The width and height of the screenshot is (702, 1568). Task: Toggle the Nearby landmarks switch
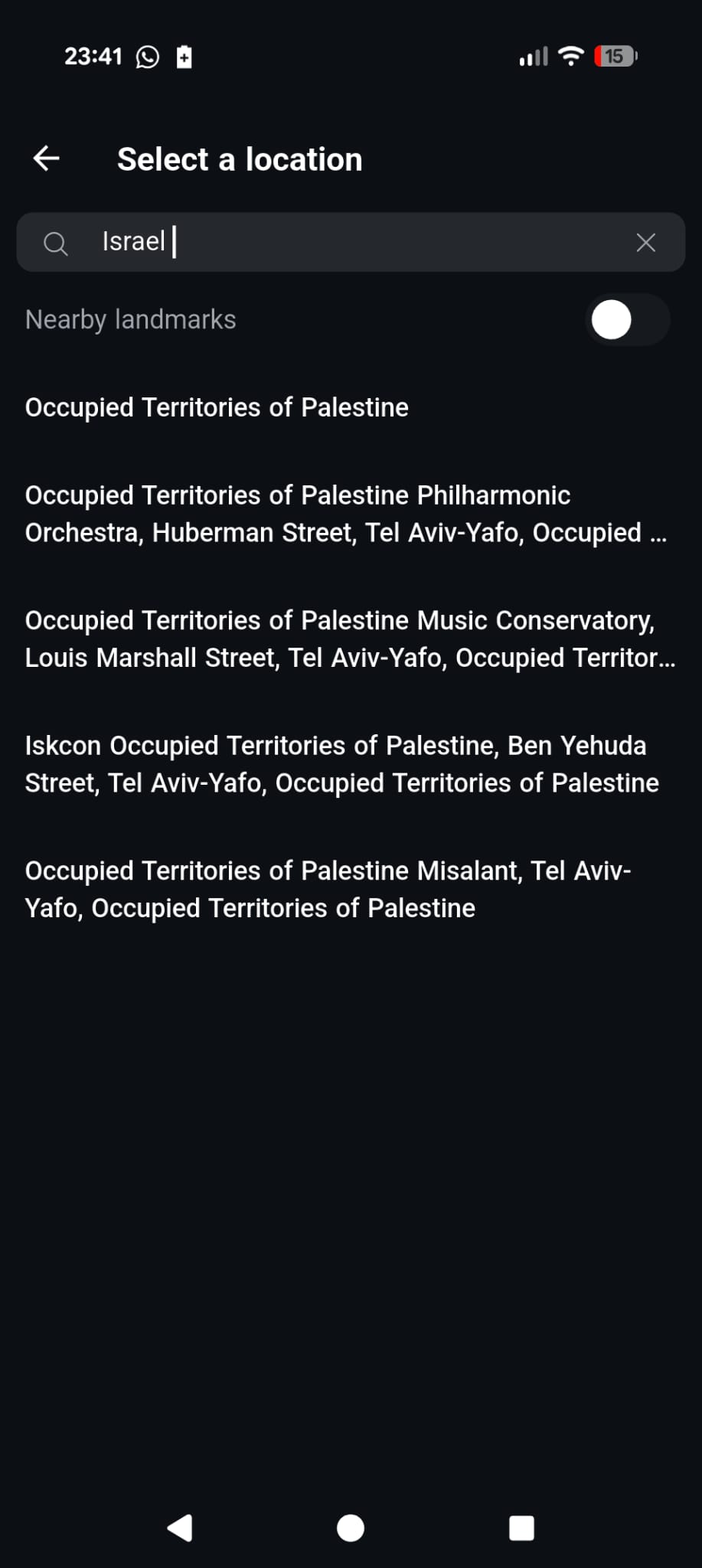pyautogui.click(x=627, y=319)
